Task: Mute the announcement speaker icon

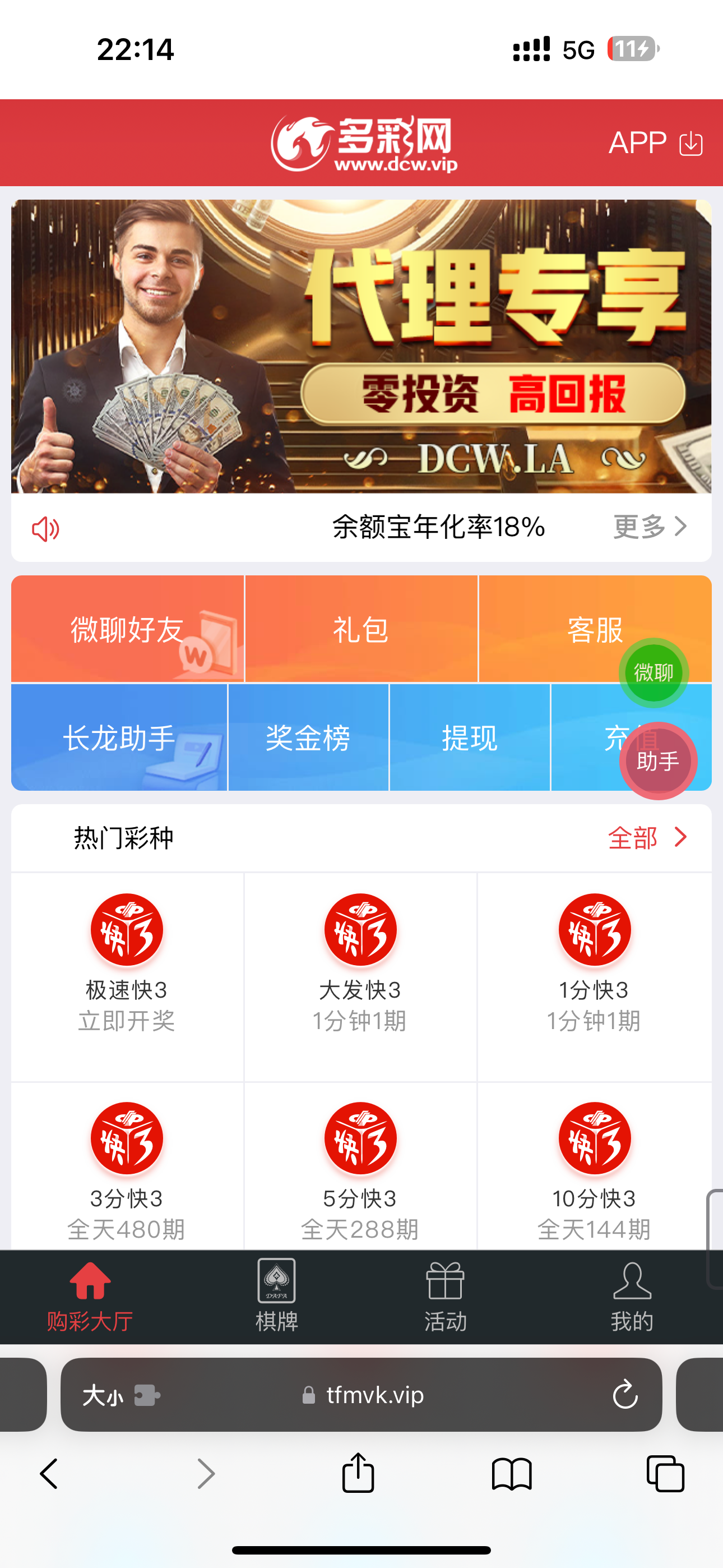Action: tap(45, 528)
